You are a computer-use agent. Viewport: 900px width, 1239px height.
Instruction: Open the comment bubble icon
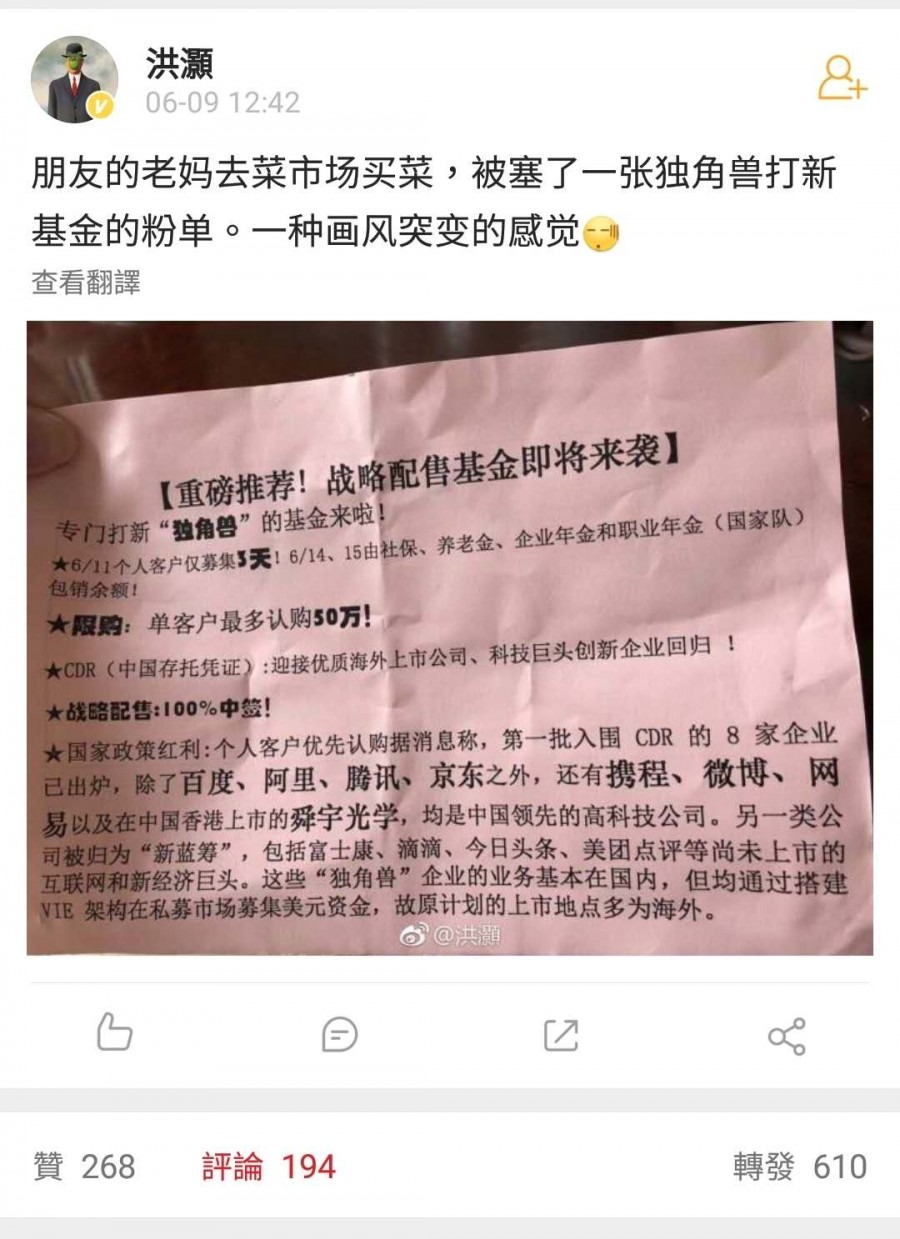click(x=339, y=1034)
